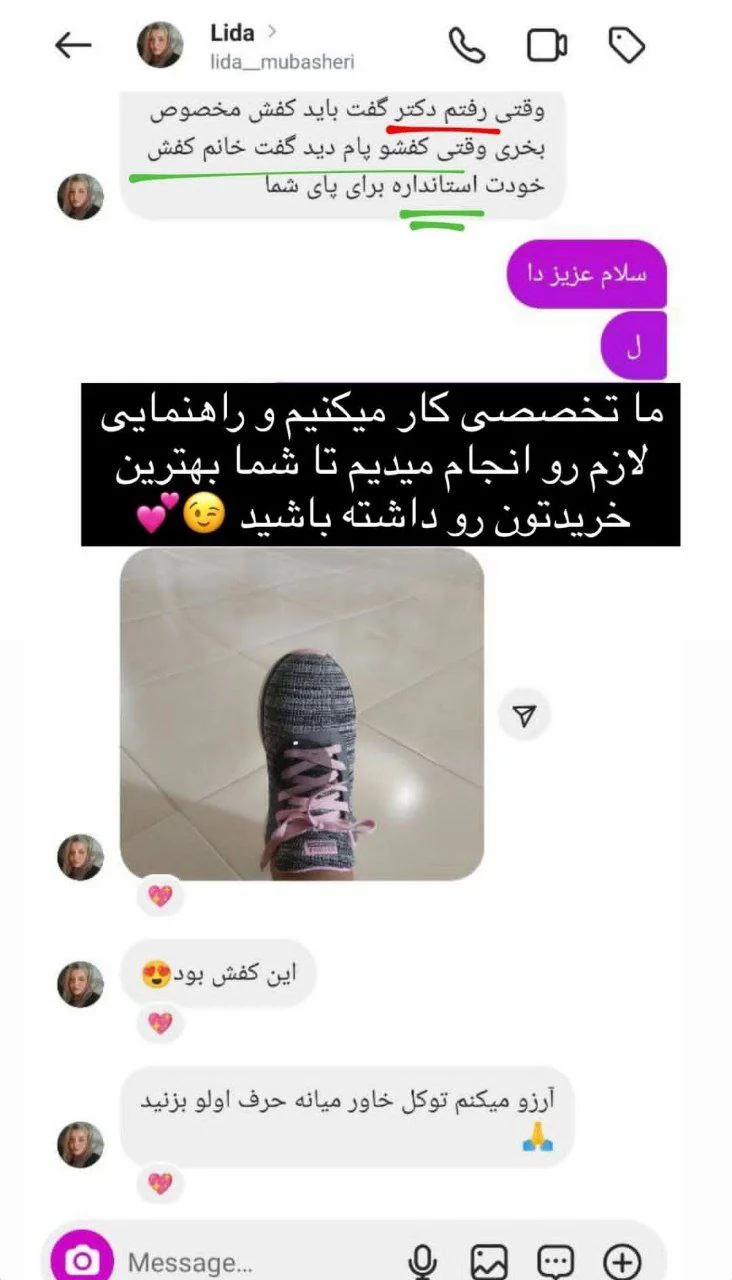Open the label tag options
The width and height of the screenshot is (732, 1280).
627,45
